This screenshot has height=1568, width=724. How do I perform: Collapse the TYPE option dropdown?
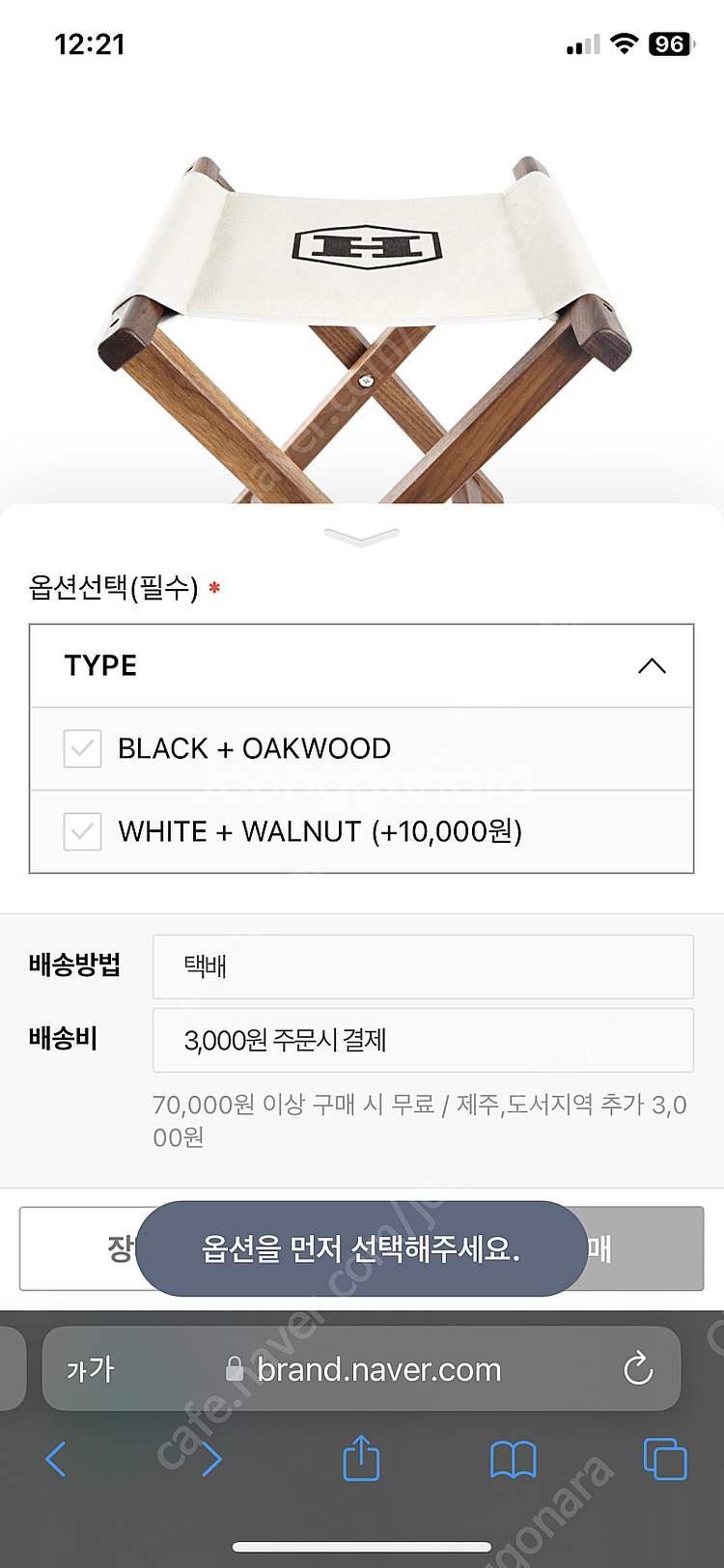pyautogui.click(x=652, y=666)
